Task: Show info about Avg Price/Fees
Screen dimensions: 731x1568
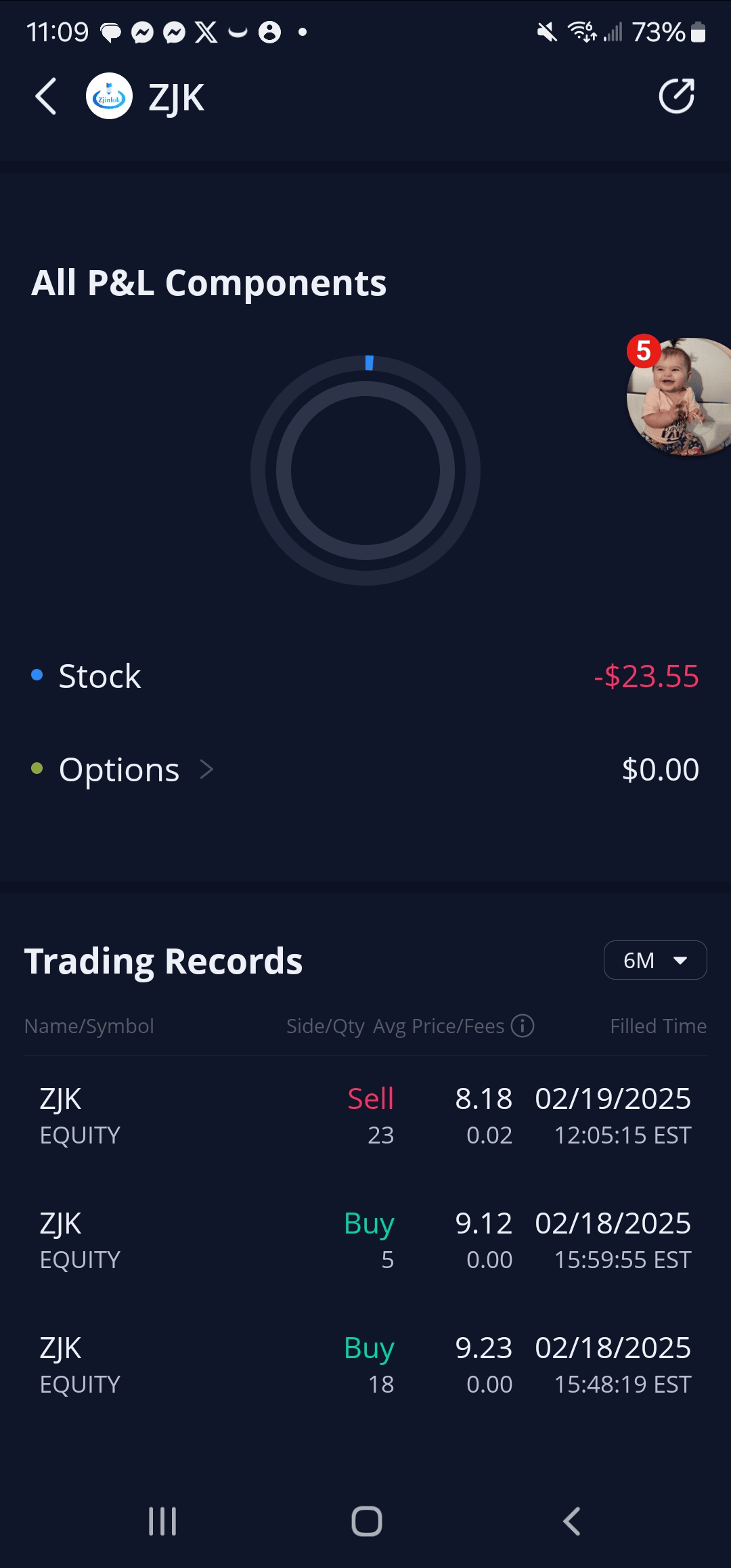Action: point(523,1026)
